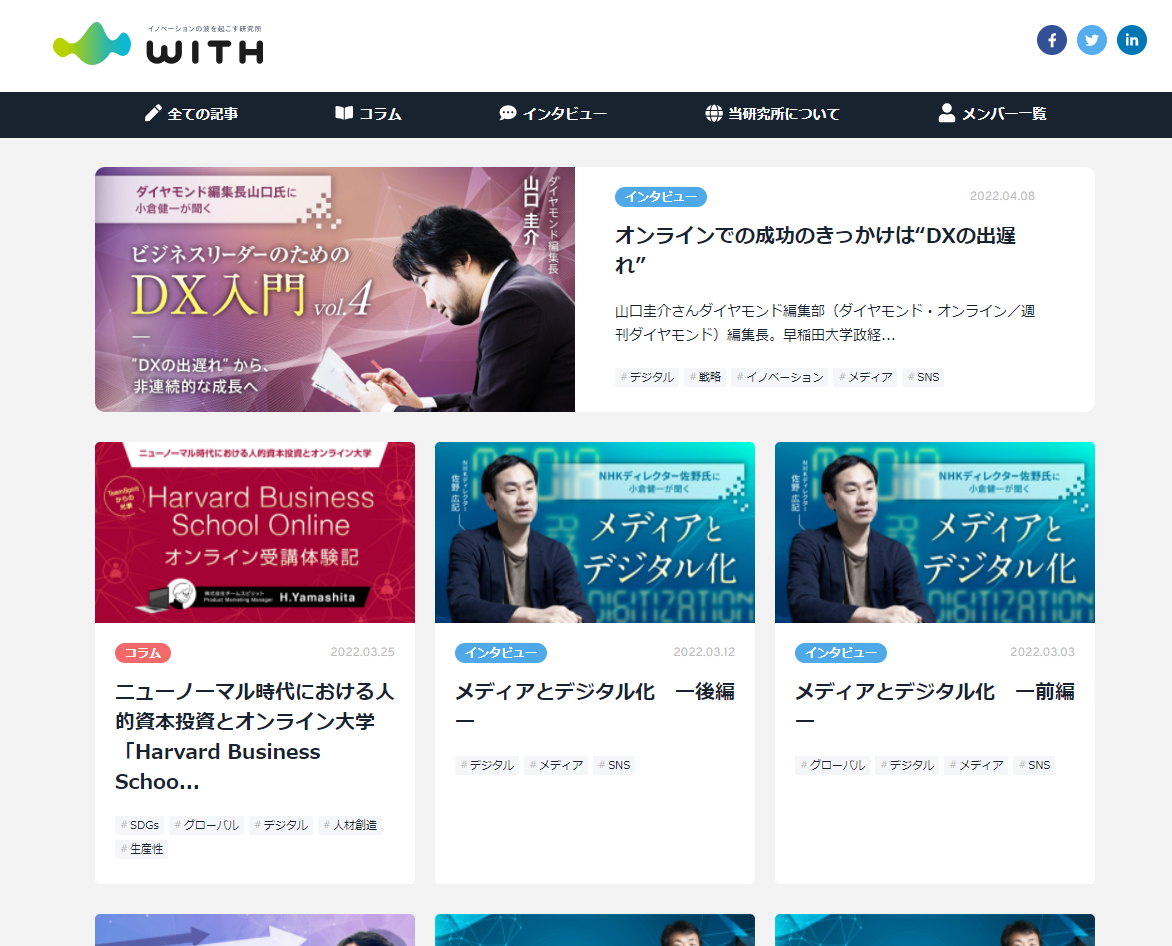The image size is (1172, 946).
Task: Open the Facebook page icon
Action: point(1052,40)
